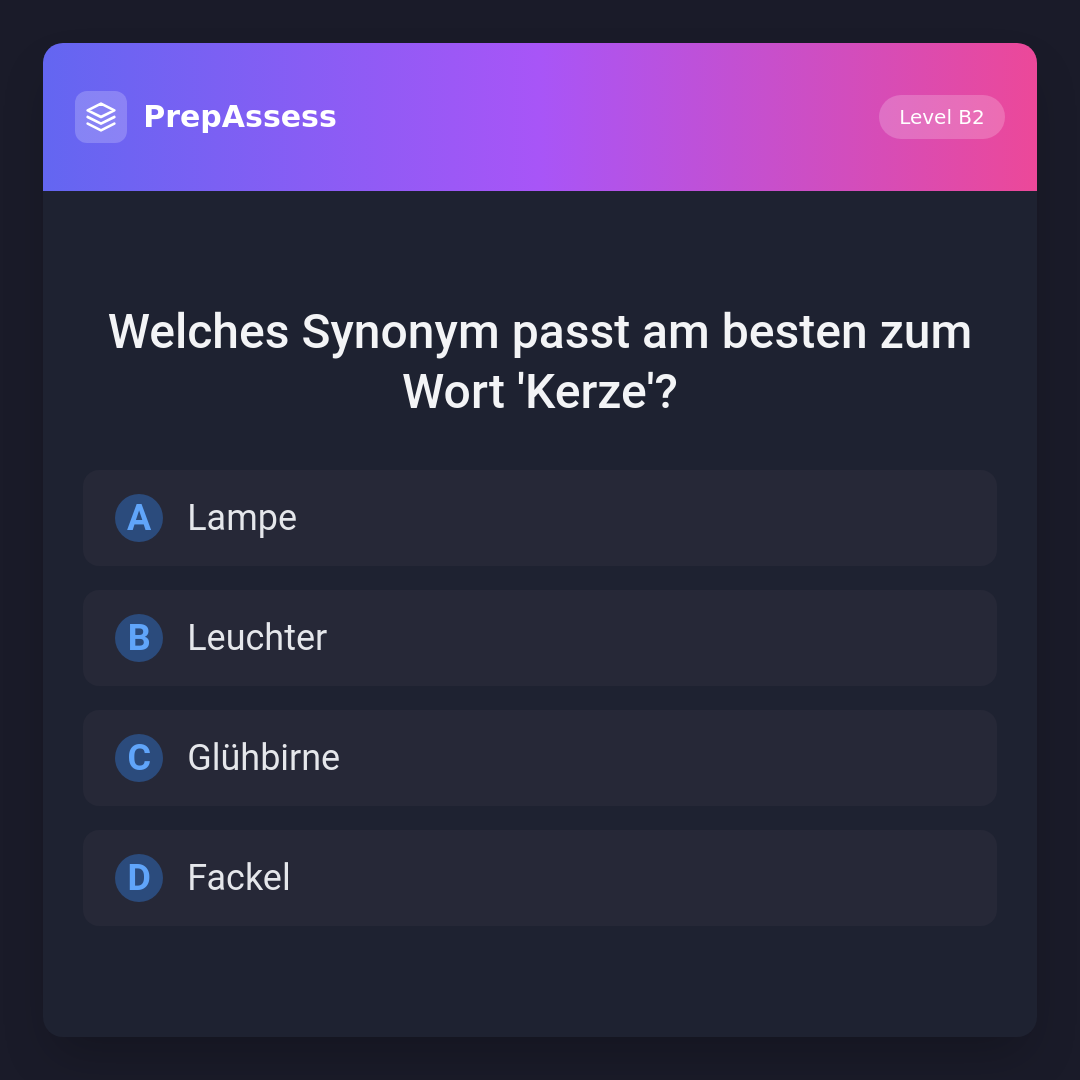This screenshot has height=1080, width=1080.
Task: Select answer A Lampe
Action: (x=540, y=518)
